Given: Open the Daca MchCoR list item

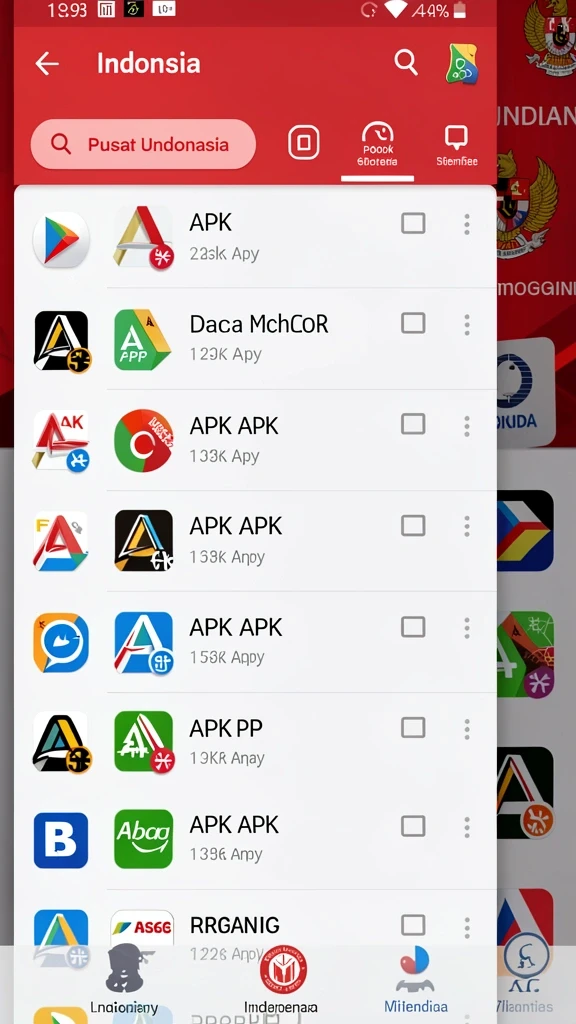Looking at the screenshot, I should click(255, 339).
